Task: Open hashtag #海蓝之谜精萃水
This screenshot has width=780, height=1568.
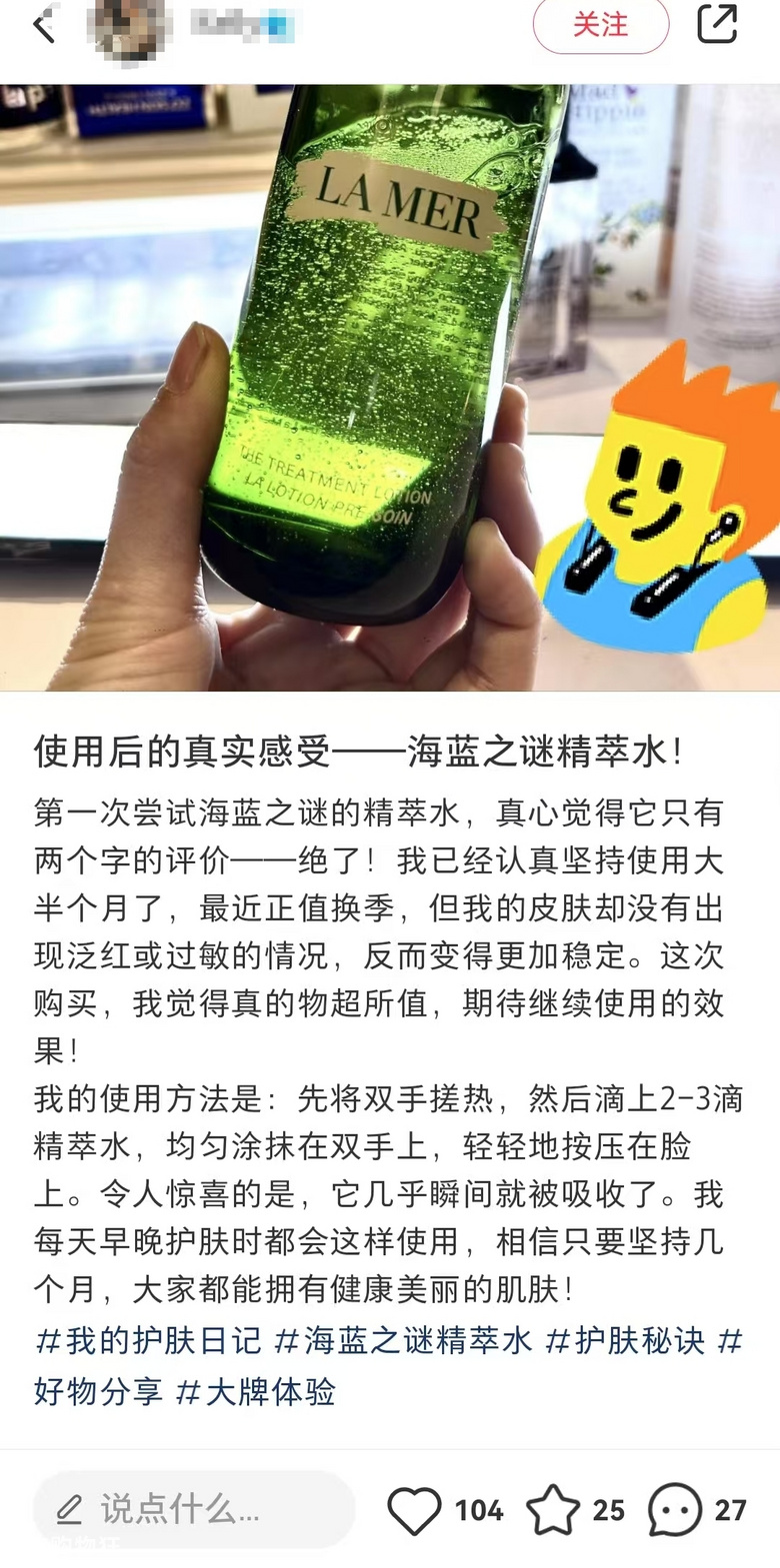Action: tap(403, 1340)
